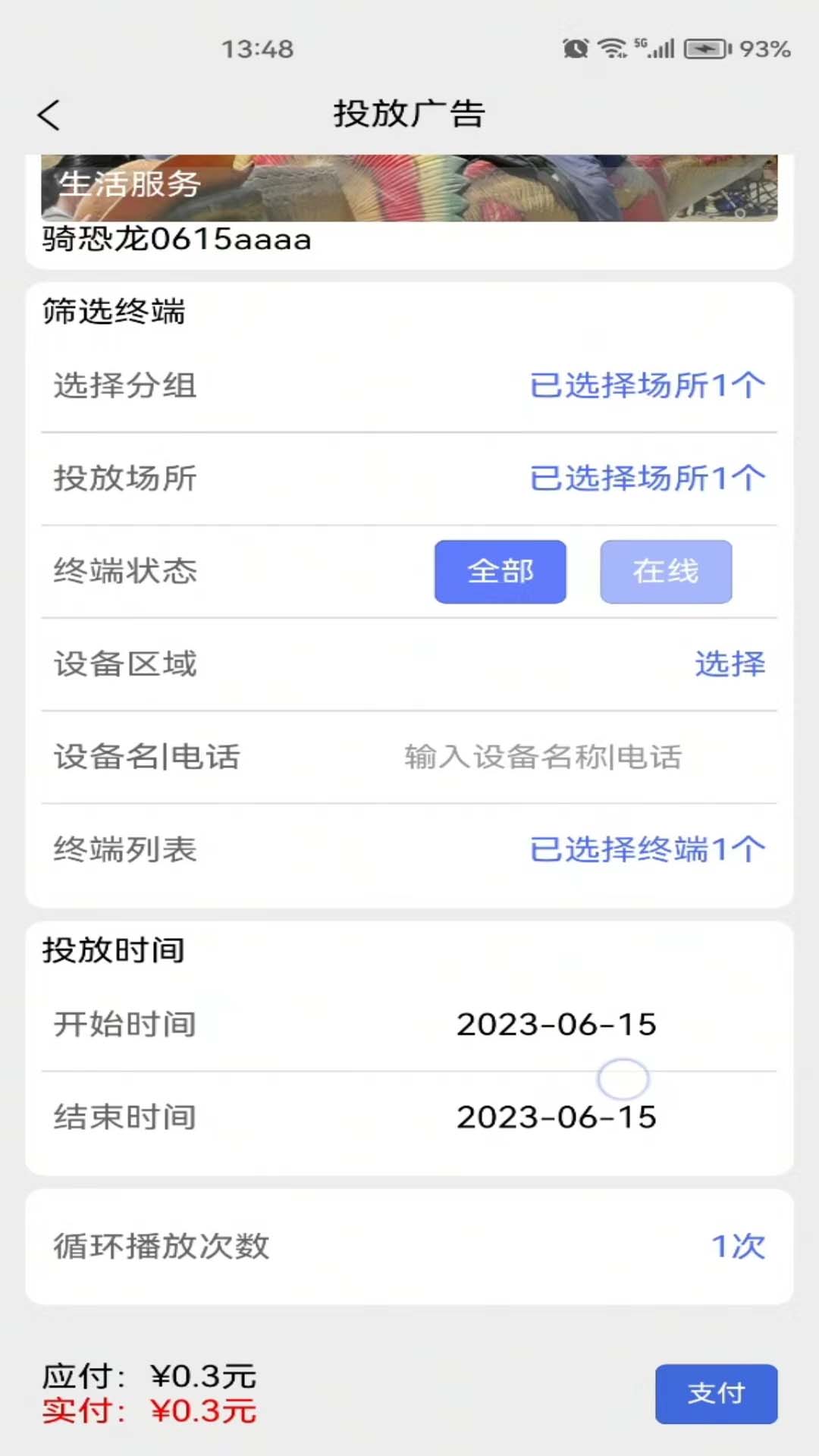Tap the device name/phone input field

[x=542, y=757]
